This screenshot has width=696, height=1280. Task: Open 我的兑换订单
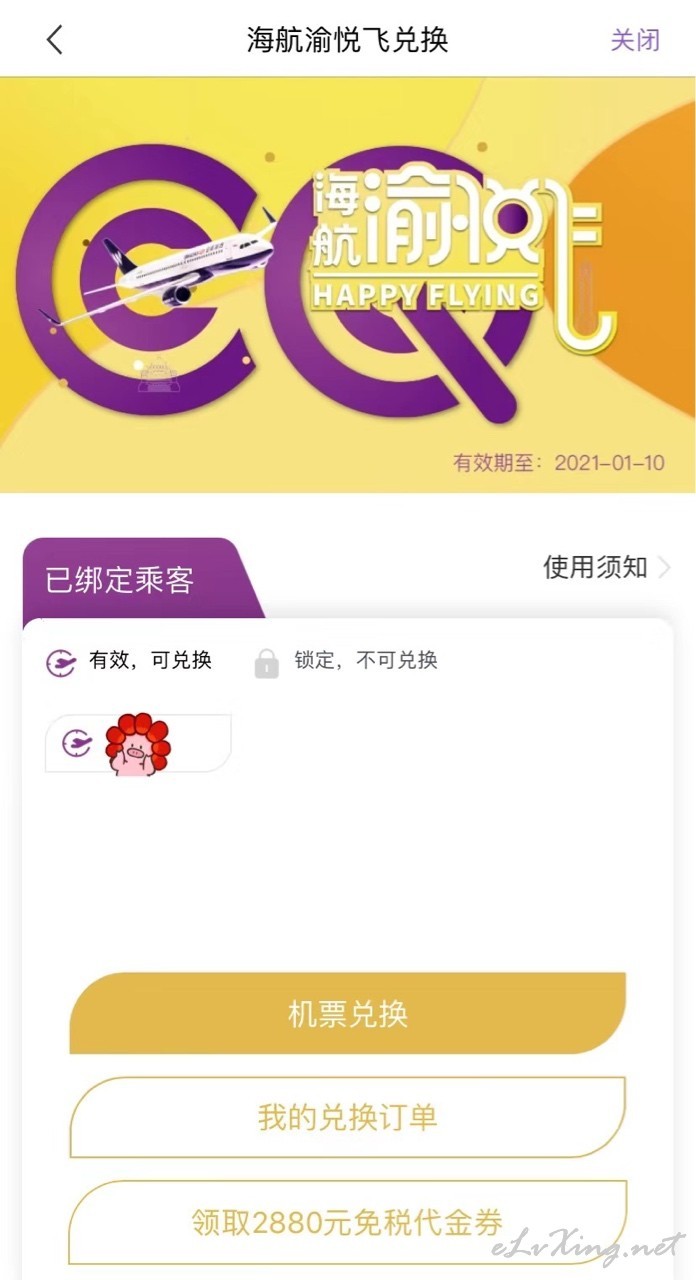click(x=347, y=1117)
